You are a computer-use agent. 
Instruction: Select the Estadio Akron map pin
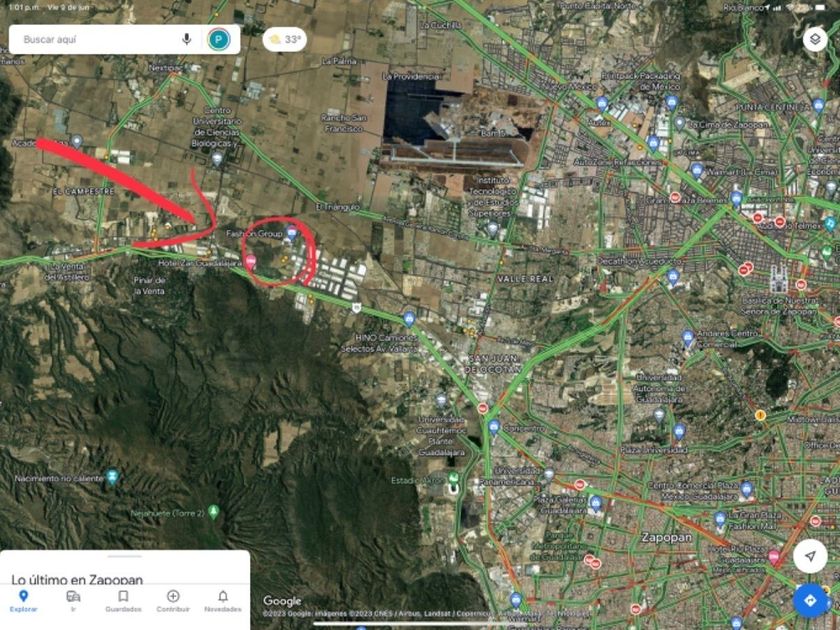coord(454,479)
